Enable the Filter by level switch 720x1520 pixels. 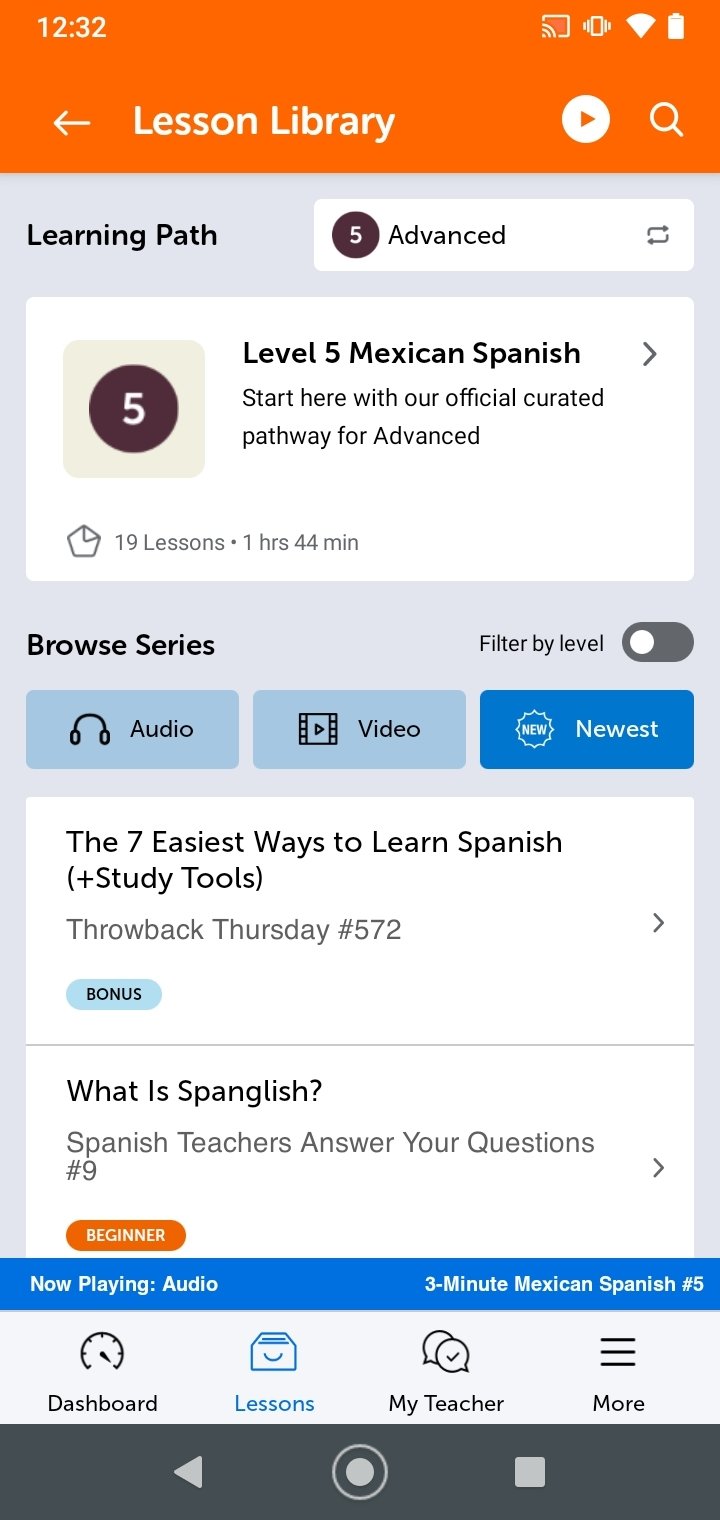click(x=658, y=643)
